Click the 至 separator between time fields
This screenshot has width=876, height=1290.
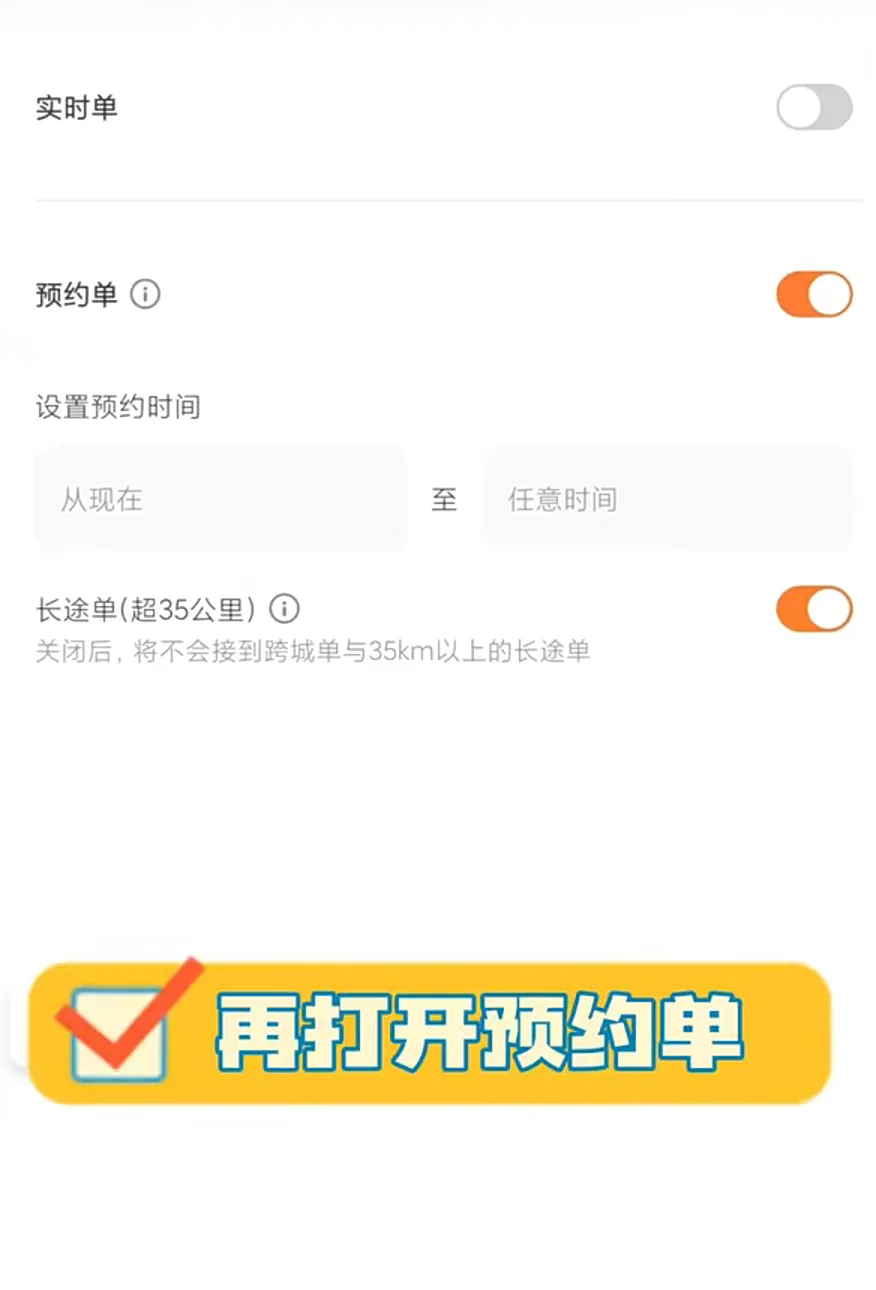tap(444, 498)
